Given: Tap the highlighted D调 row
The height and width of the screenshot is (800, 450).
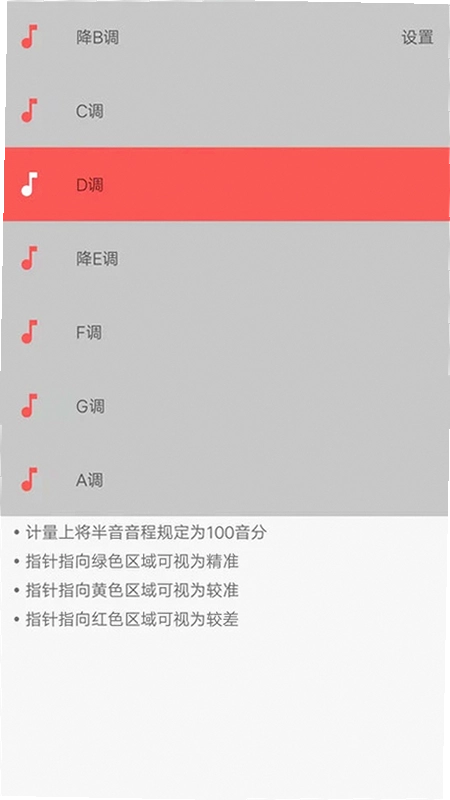Looking at the screenshot, I should pyautogui.click(x=225, y=184).
